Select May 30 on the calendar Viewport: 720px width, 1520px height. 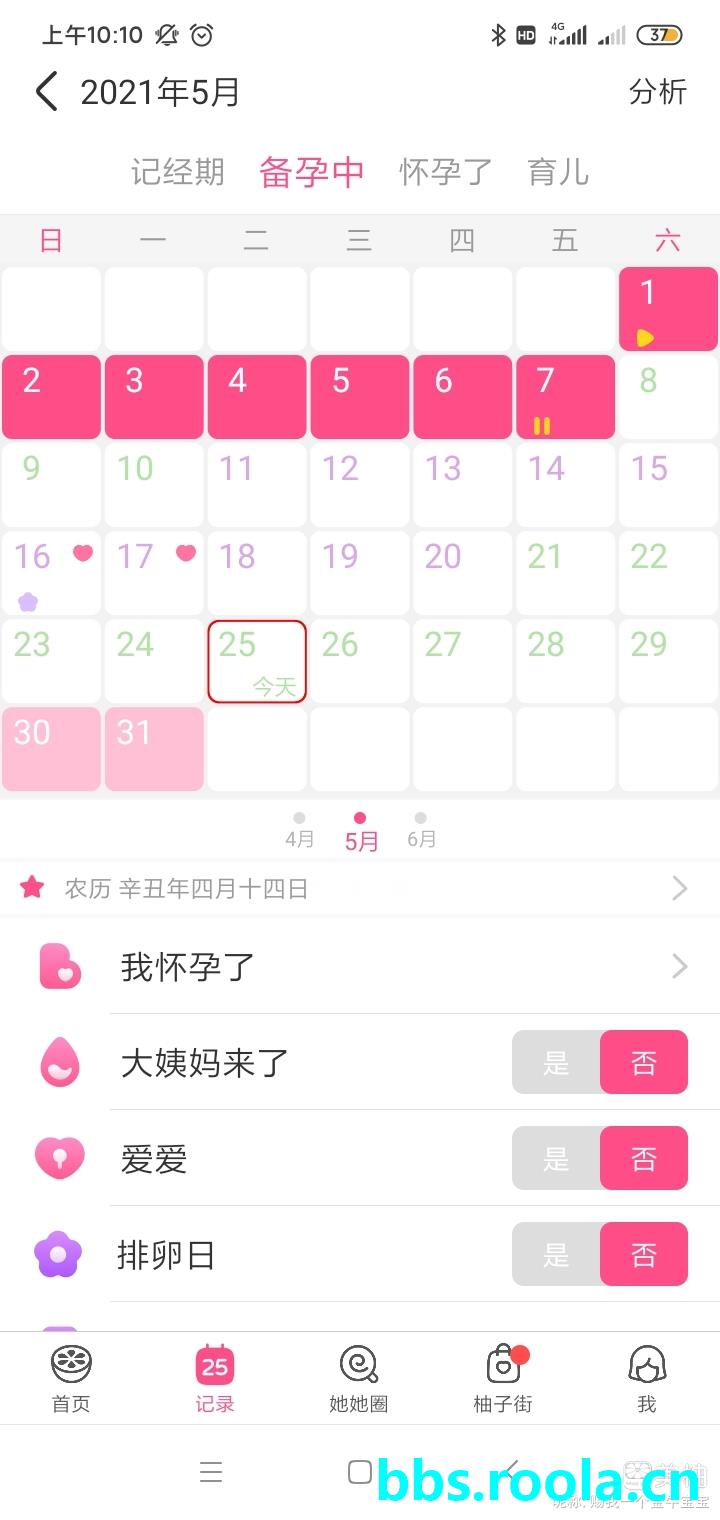click(51, 748)
